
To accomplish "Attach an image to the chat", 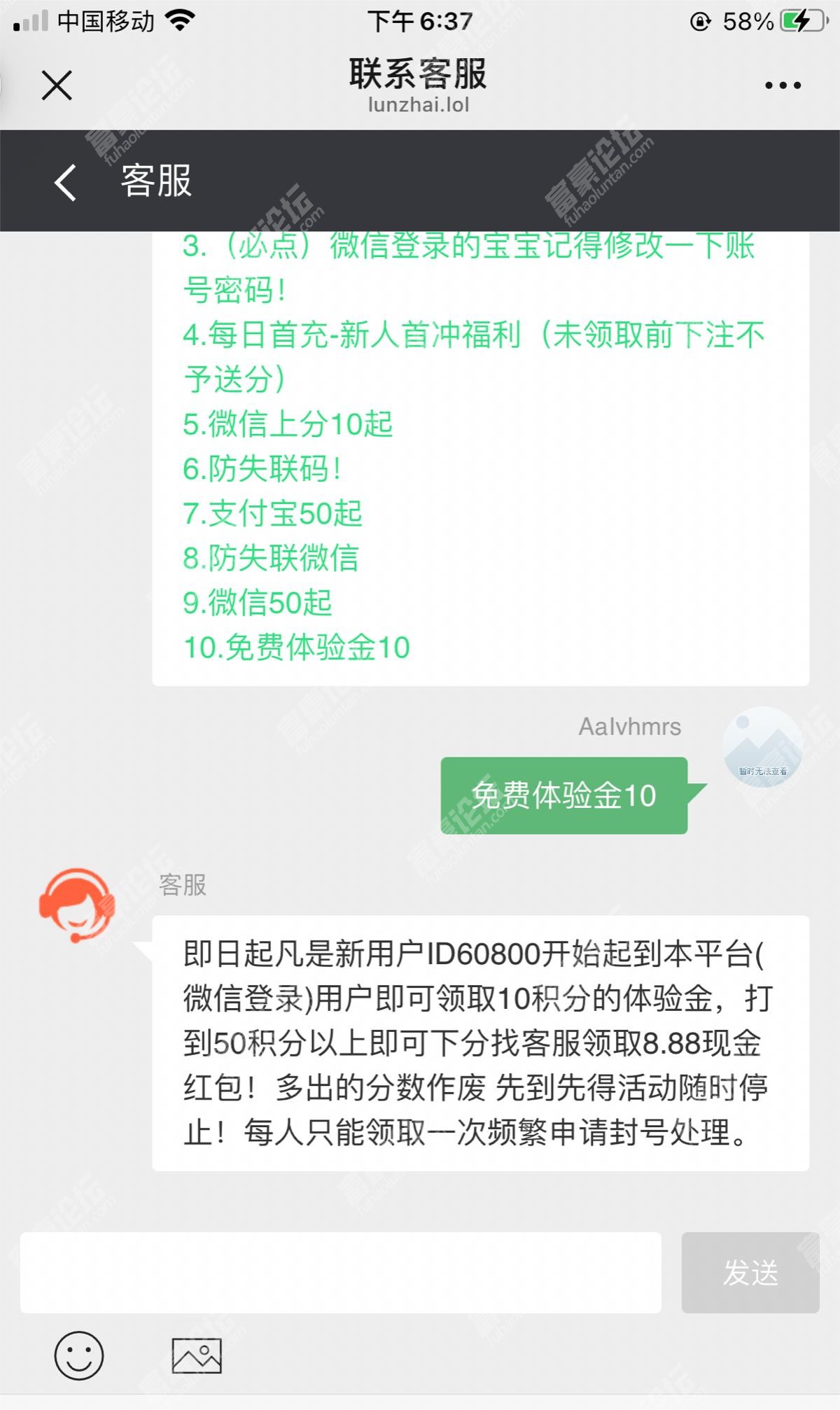I will [197, 1355].
